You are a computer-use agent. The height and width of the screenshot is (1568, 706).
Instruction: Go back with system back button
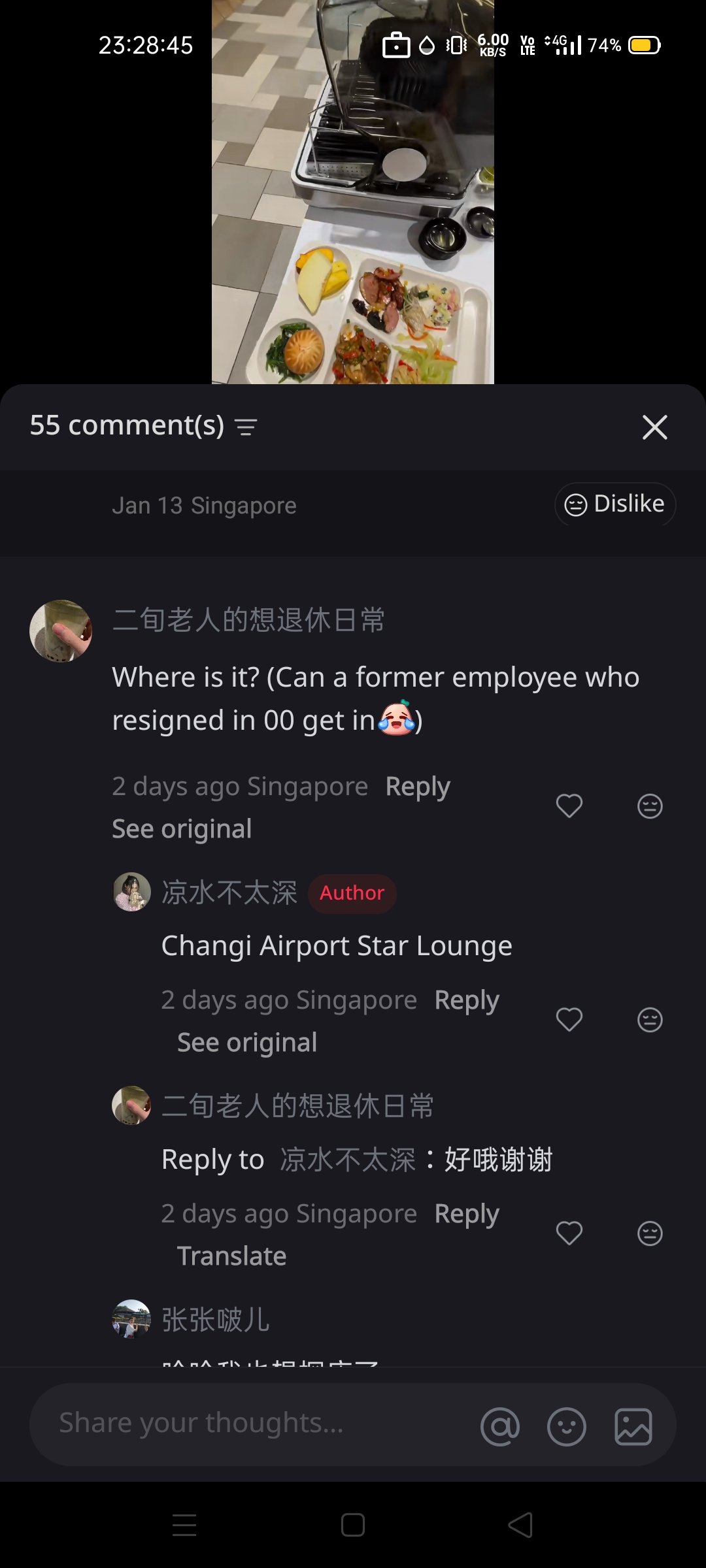[520, 1526]
